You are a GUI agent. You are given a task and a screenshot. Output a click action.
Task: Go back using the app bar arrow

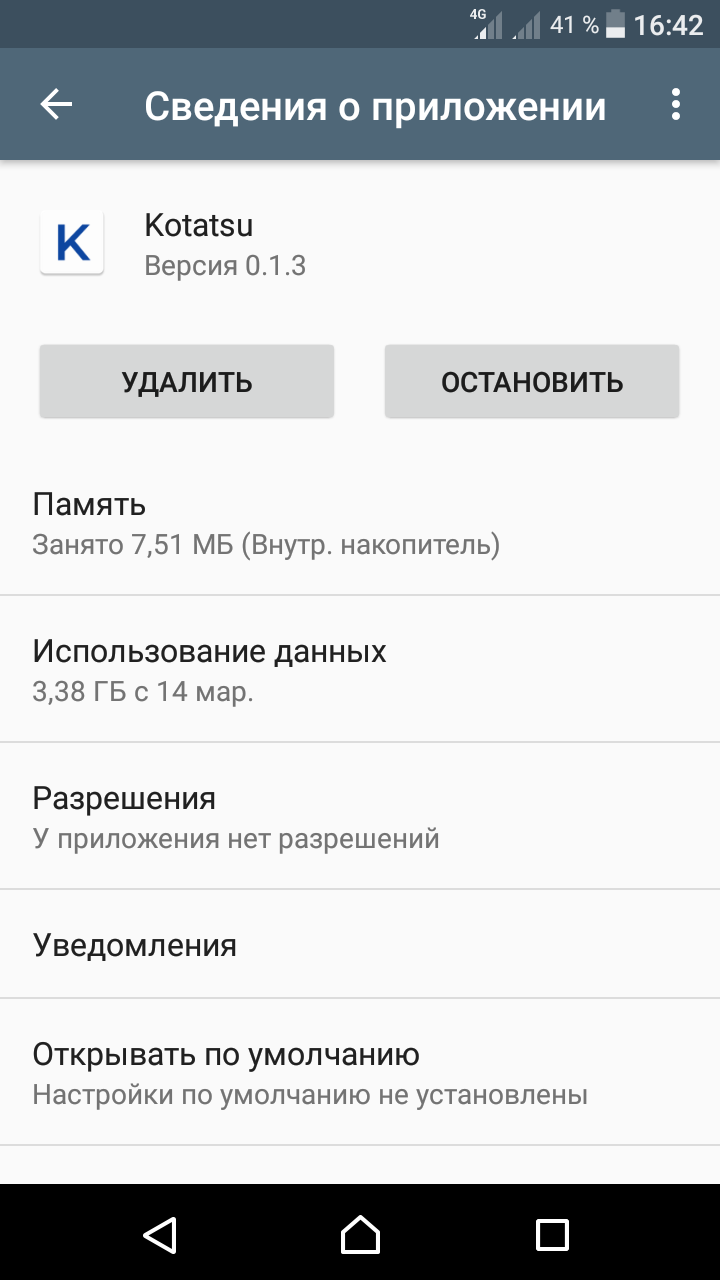(56, 105)
